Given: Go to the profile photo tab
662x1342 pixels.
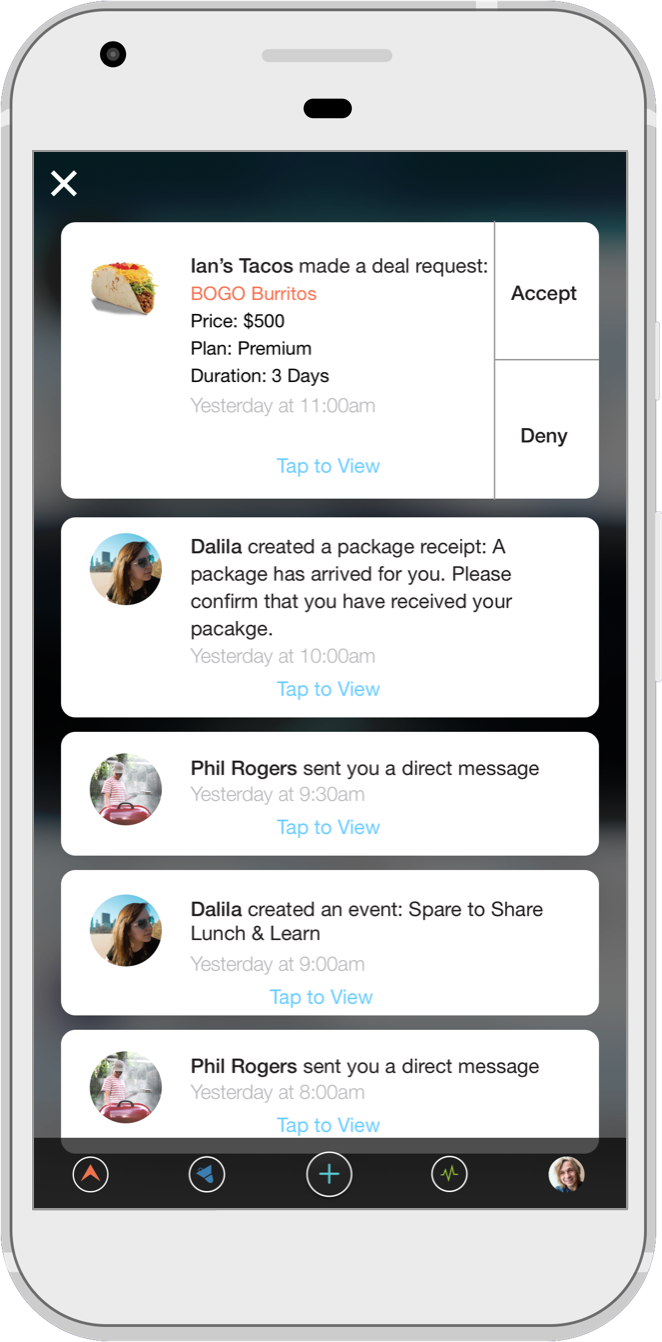Looking at the screenshot, I should coord(567,1174).
